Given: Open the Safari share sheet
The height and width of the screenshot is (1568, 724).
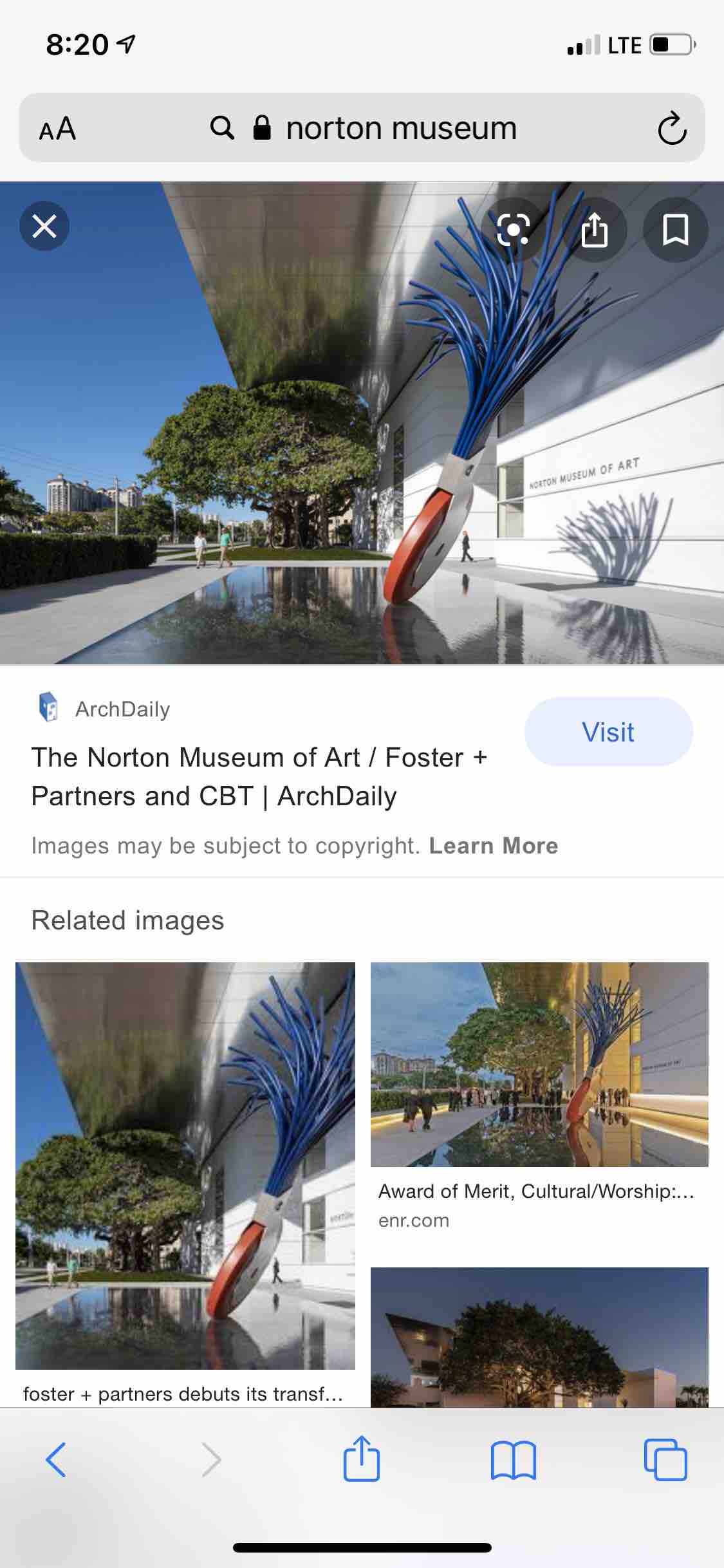Looking at the screenshot, I should [x=362, y=1459].
